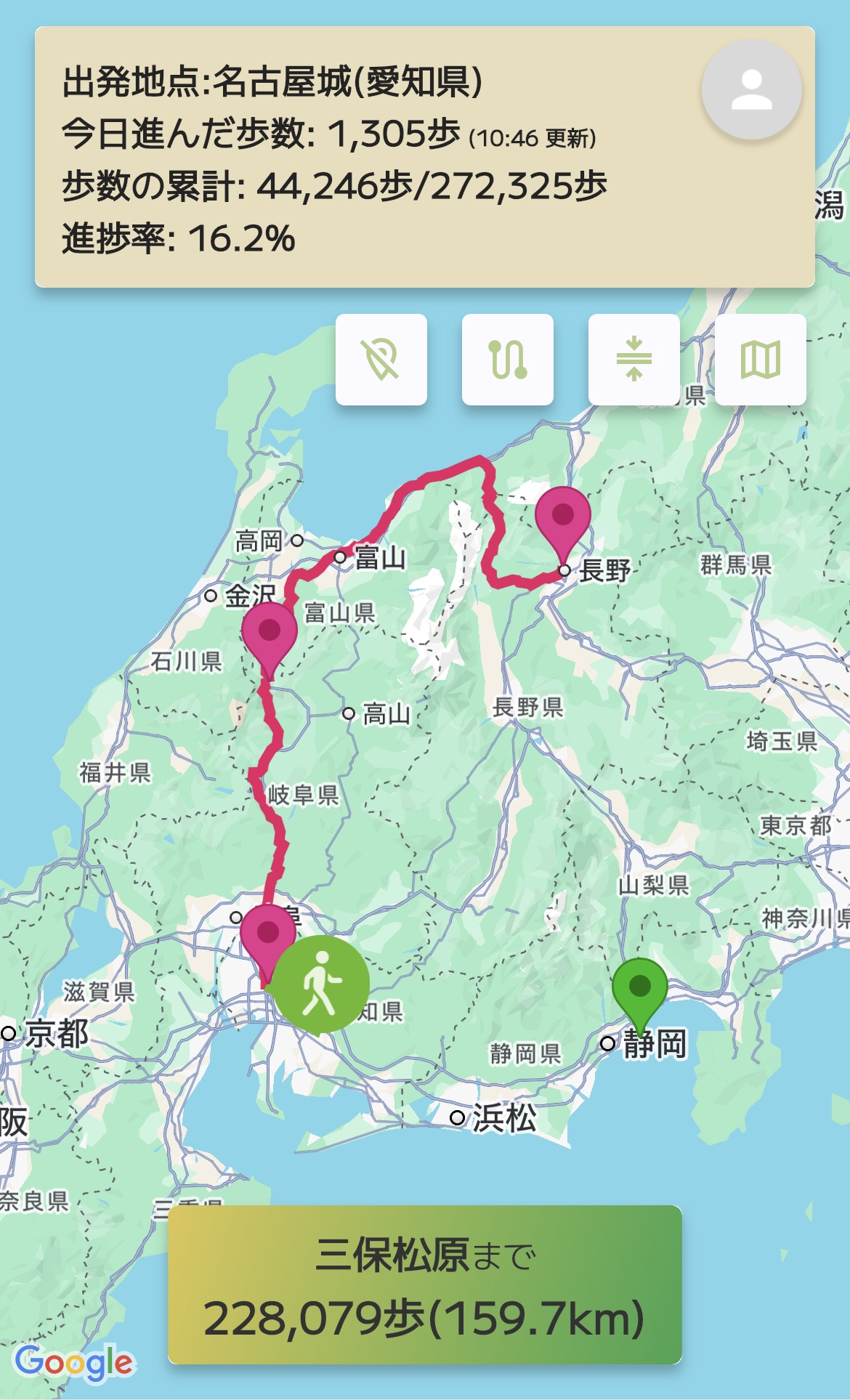This screenshot has height=1400, width=850.
Task: Toggle the location pin visibility icon
Action: (381, 360)
